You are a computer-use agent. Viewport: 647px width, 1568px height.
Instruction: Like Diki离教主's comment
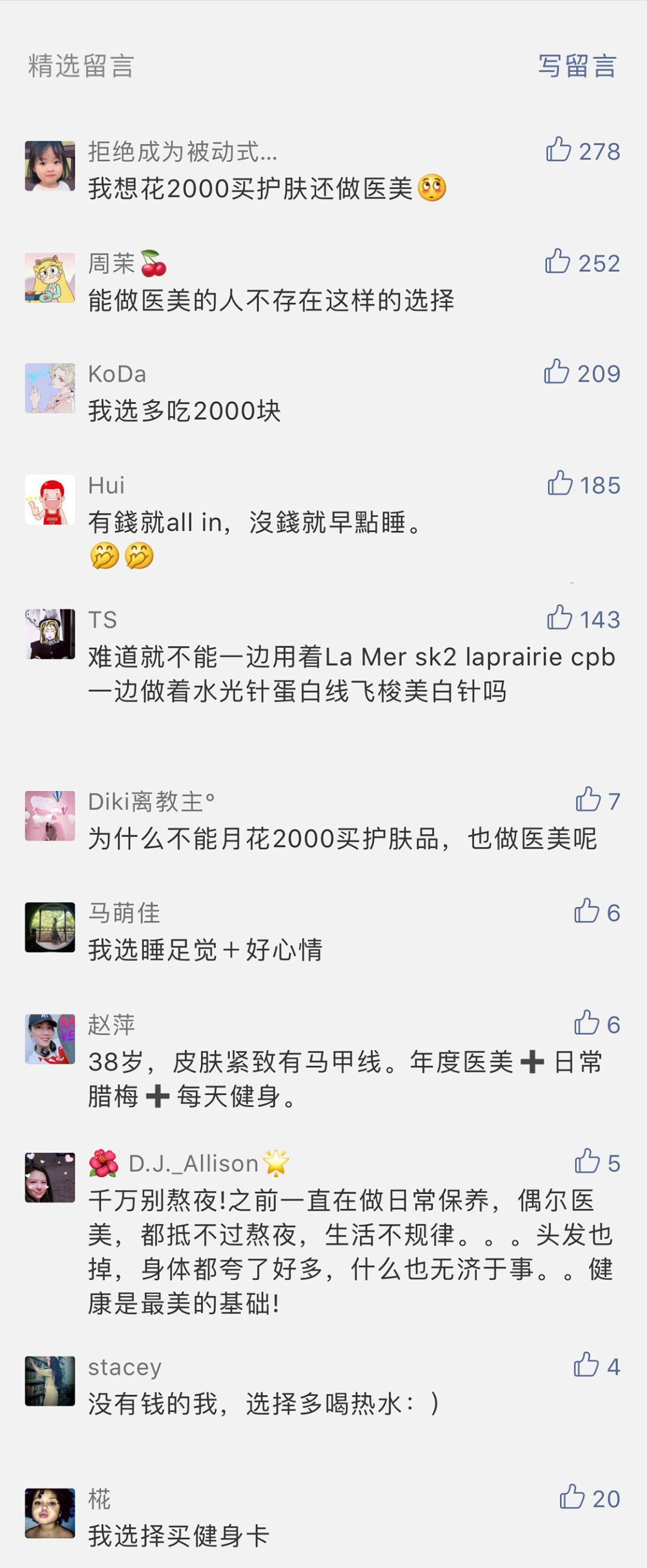pyautogui.click(x=588, y=800)
